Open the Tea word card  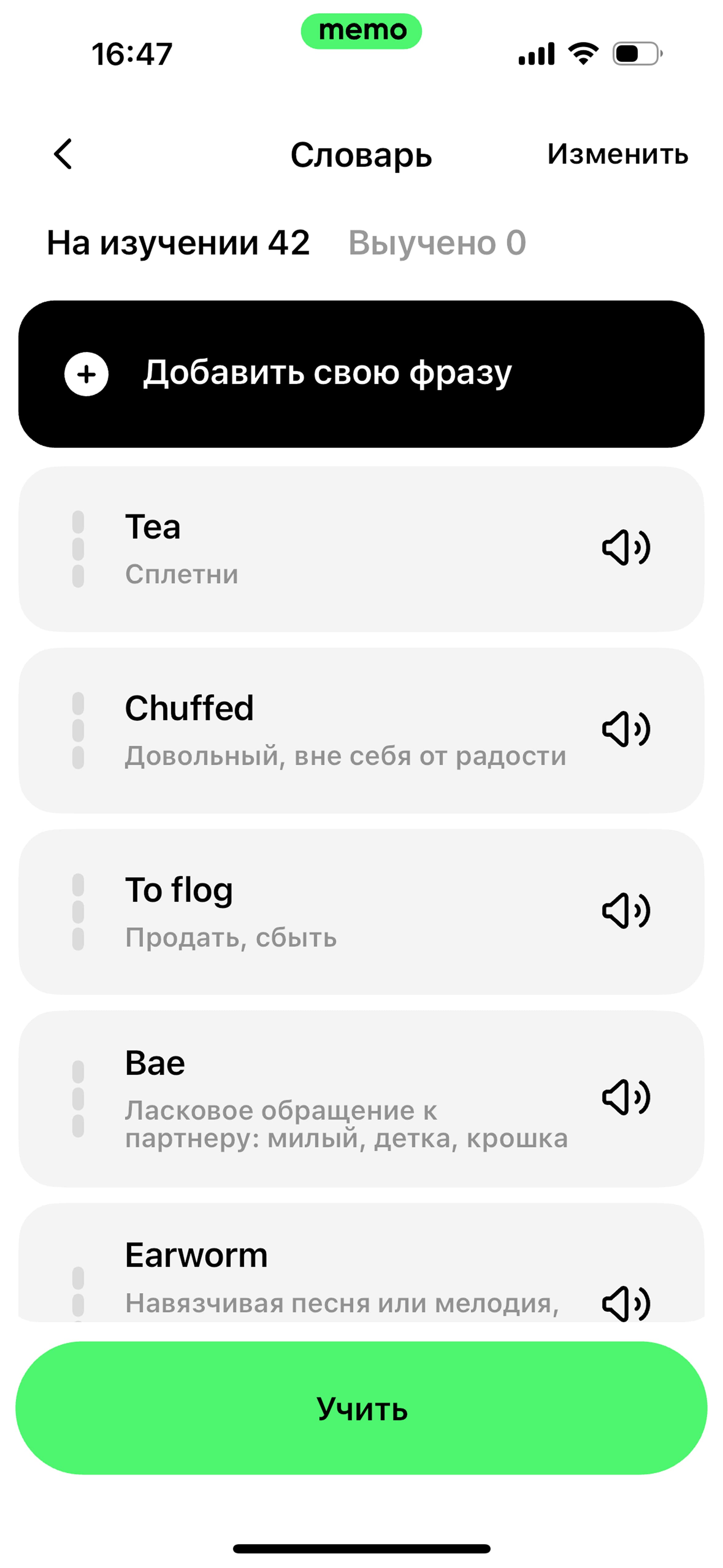point(361,549)
